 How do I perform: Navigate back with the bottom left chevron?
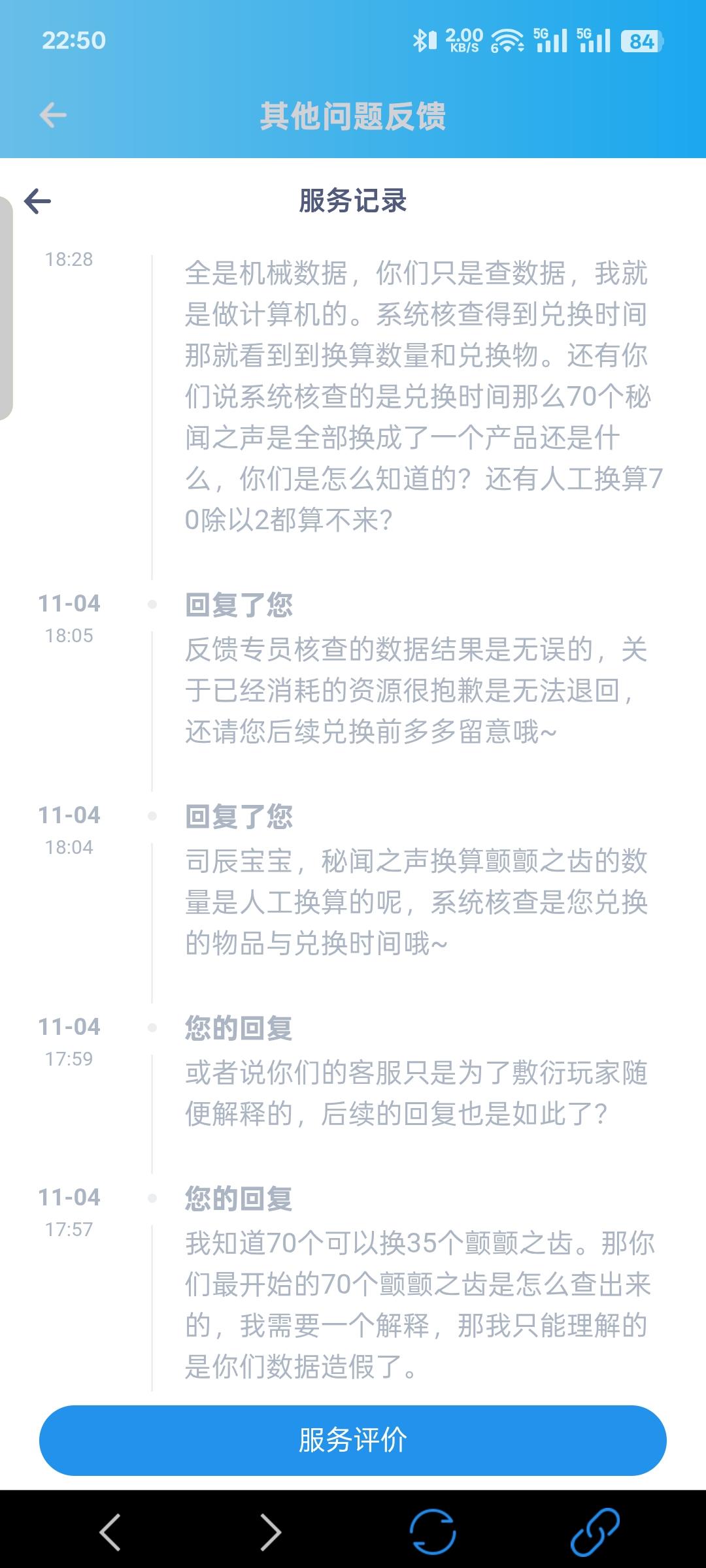pos(110,1531)
